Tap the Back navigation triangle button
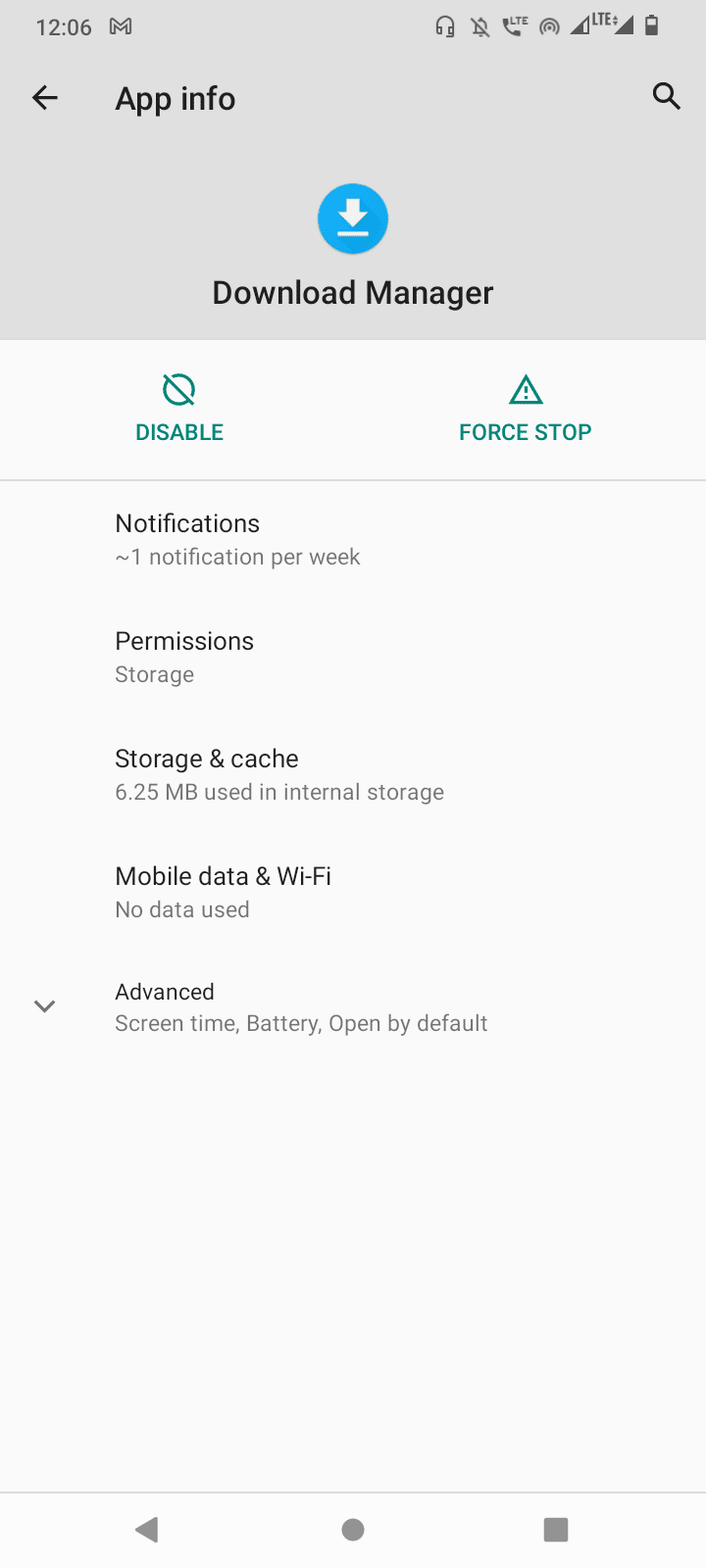This screenshot has height=1568, width=706. click(x=147, y=1528)
